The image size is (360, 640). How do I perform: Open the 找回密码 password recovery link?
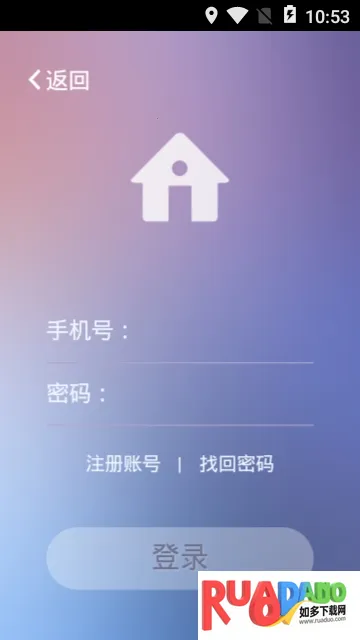pyautogui.click(x=237, y=464)
